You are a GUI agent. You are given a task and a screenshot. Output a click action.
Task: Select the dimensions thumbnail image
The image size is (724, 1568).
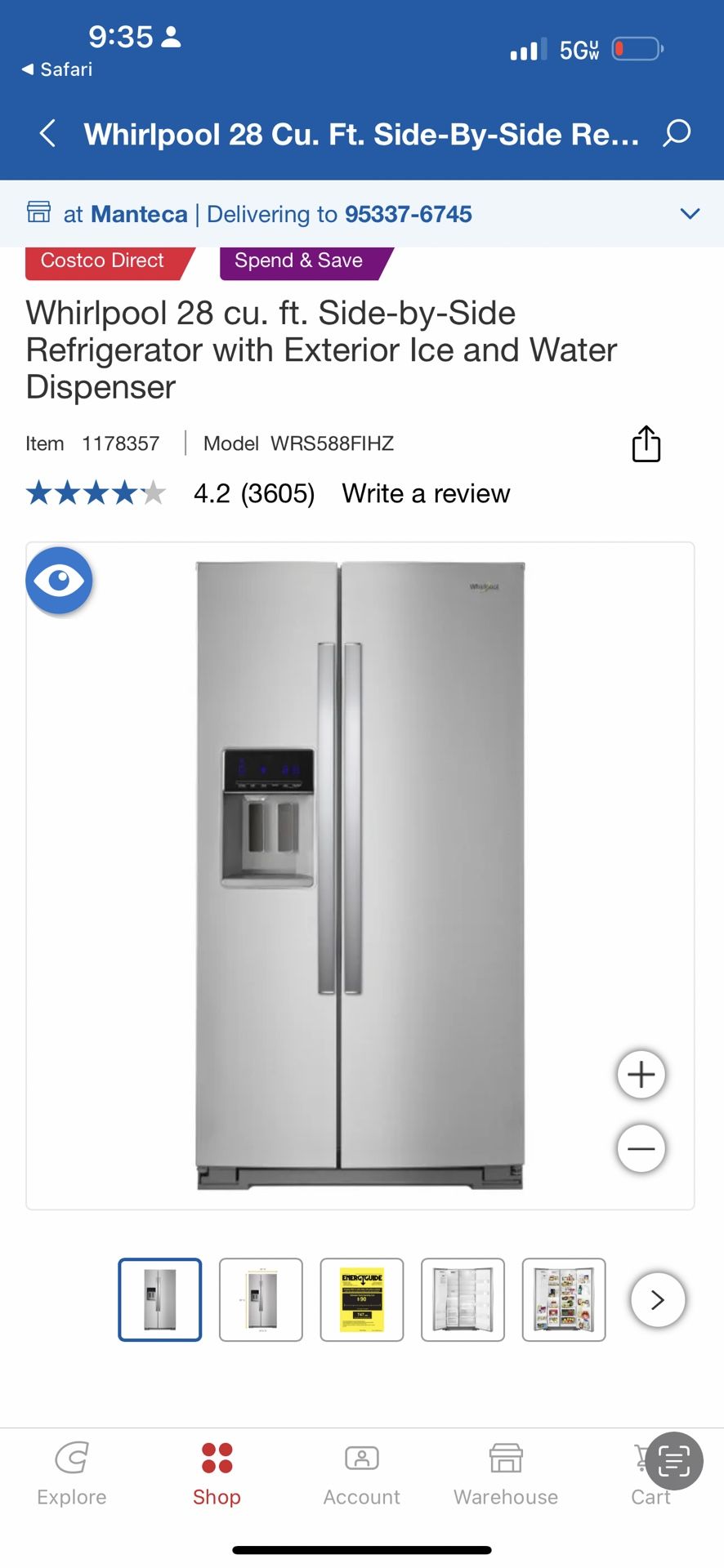pos(261,1299)
